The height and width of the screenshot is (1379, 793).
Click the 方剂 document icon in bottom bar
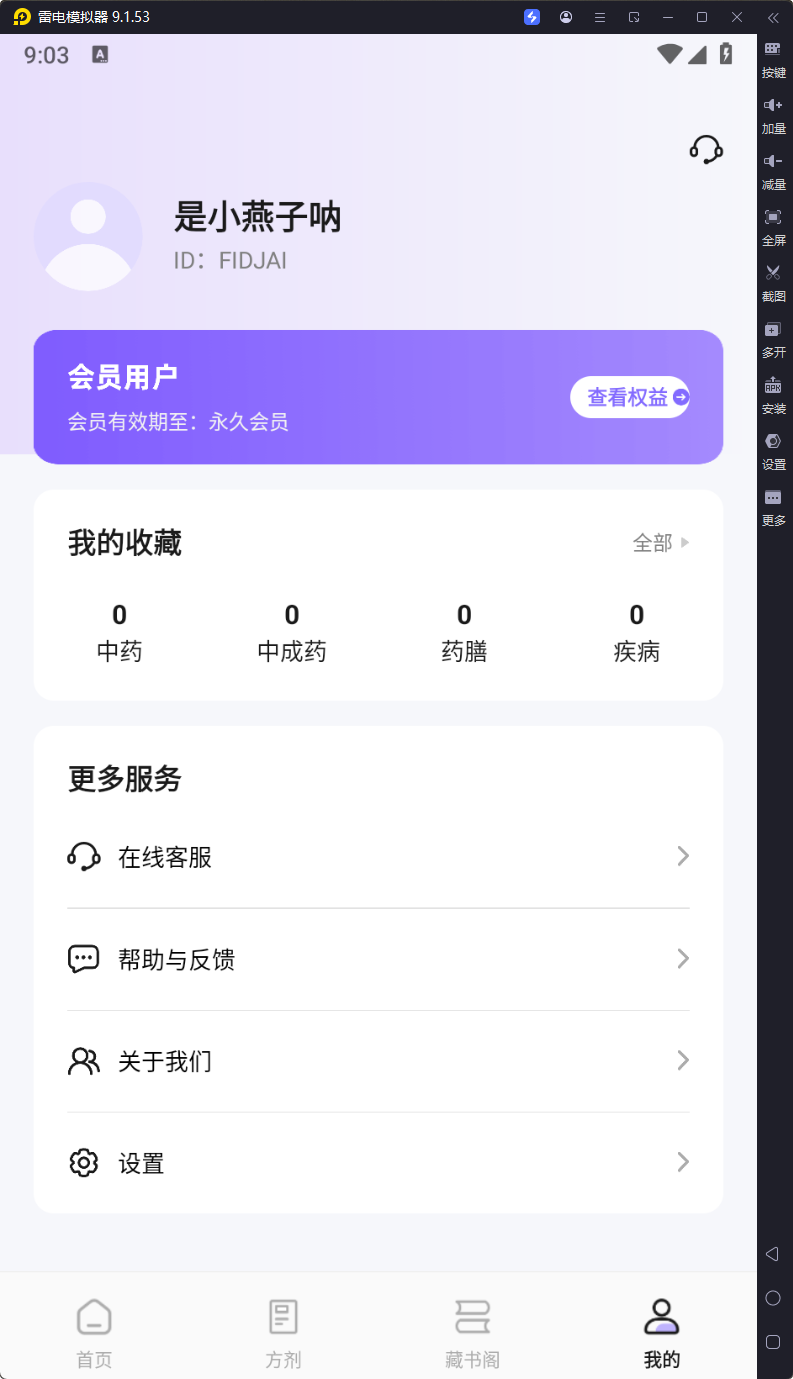point(283,1315)
